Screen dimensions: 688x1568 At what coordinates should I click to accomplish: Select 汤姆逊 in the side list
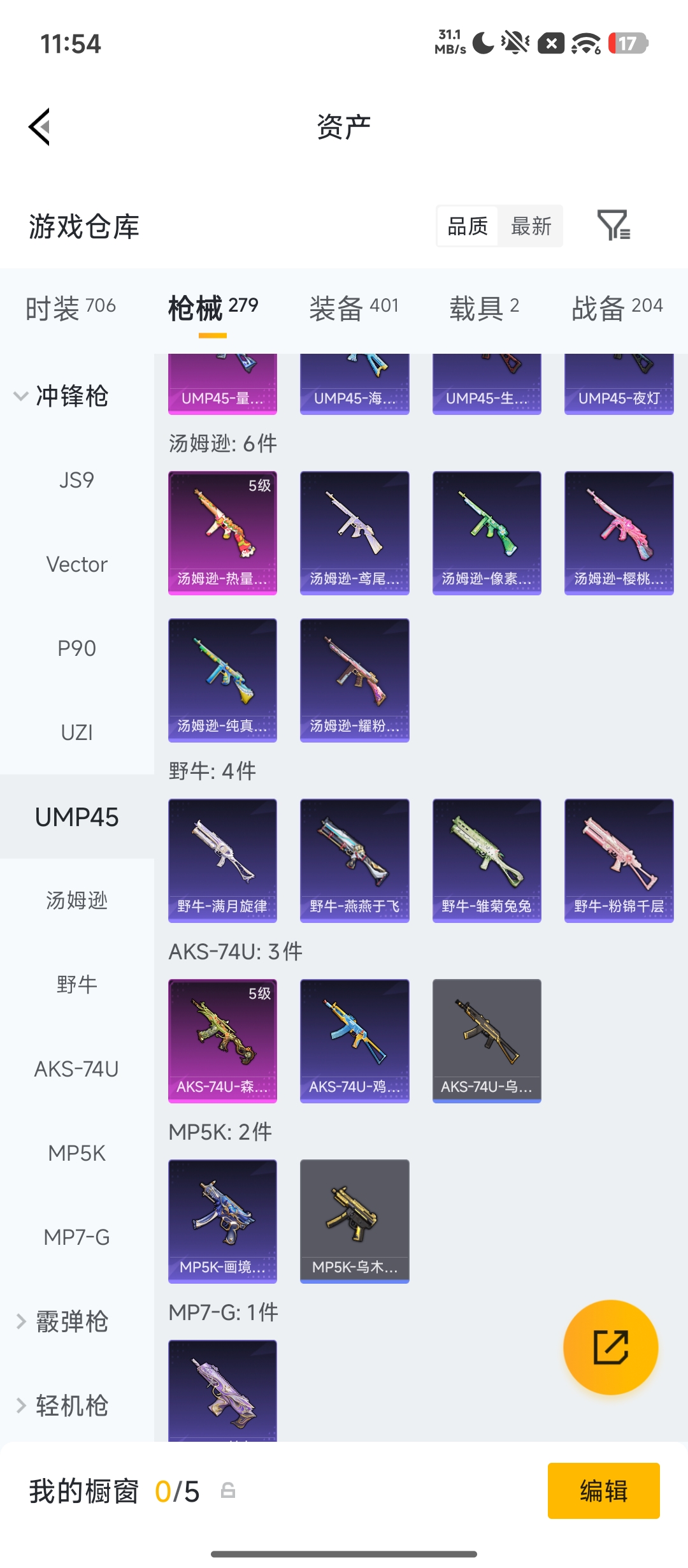click(77, 901)
